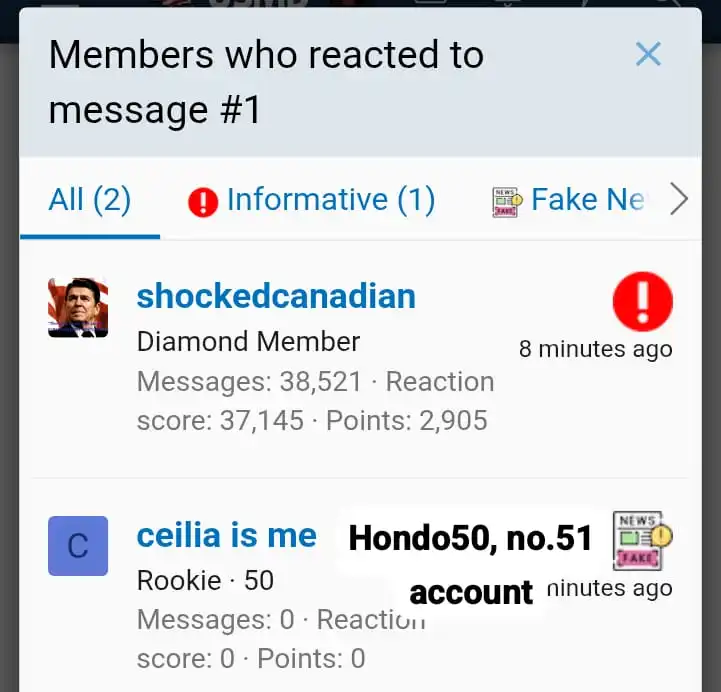721x692 pixels.
Task: Tap the C avatar of ceilia is me
Action: [78, 546]
